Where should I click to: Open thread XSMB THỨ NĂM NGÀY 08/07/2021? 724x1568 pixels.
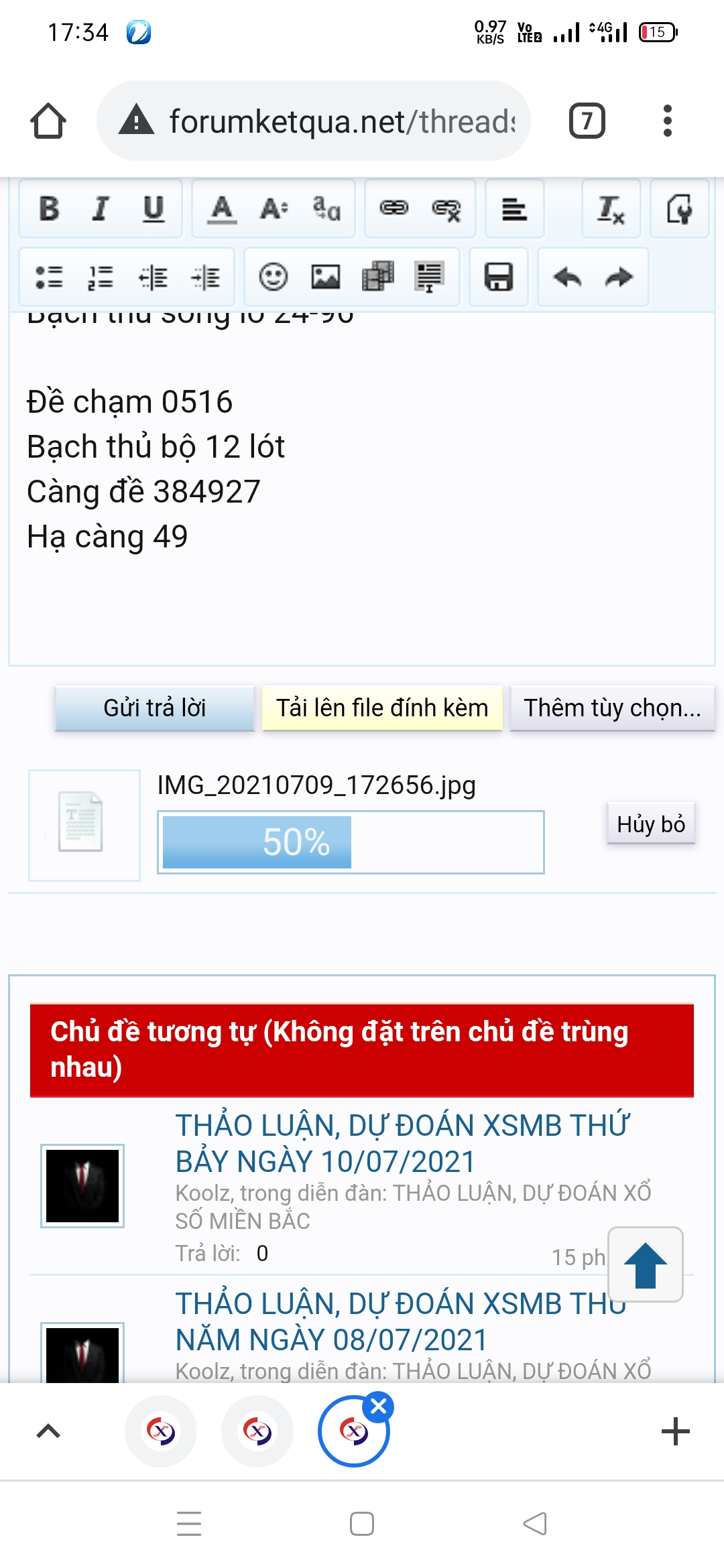click(401, 1321)
